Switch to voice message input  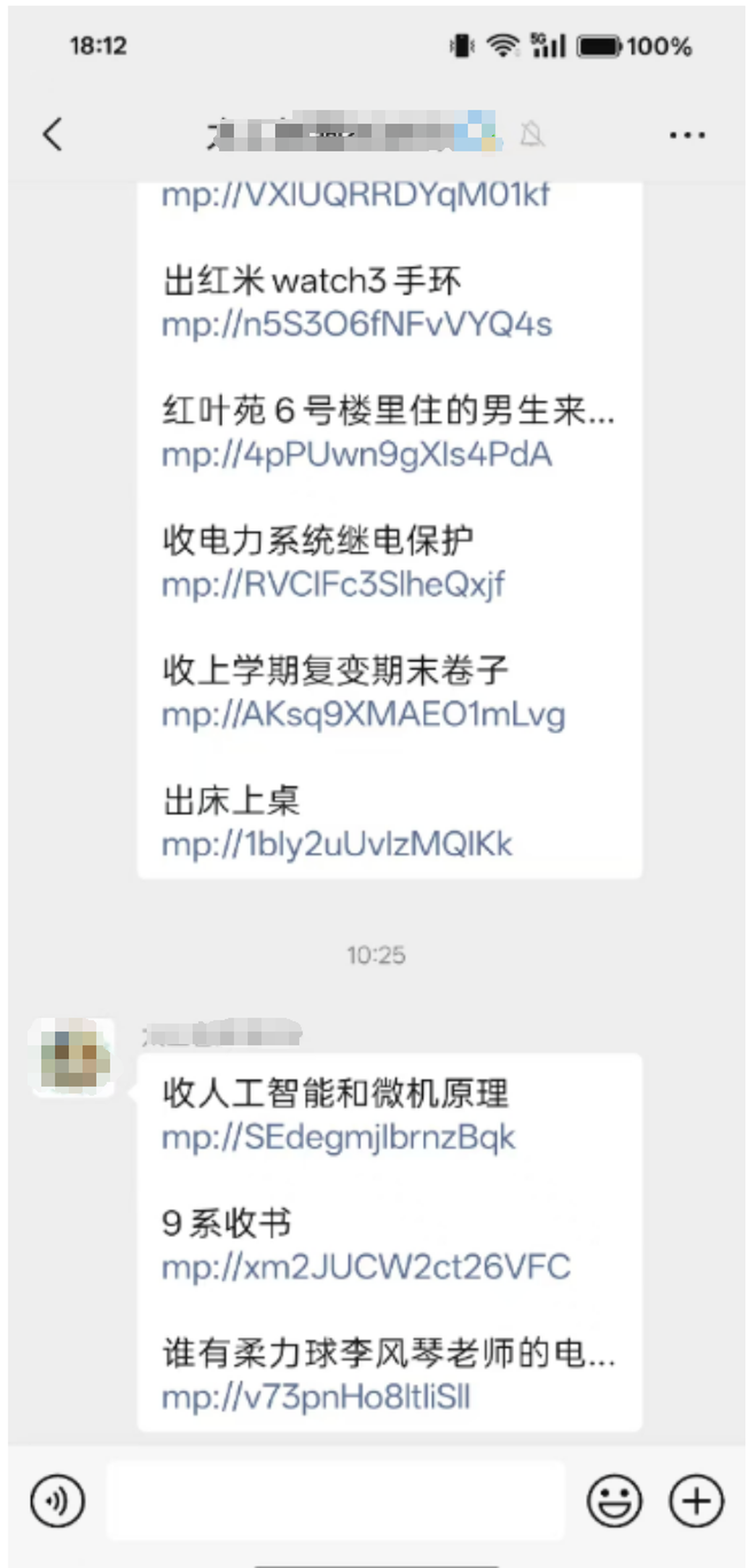pos(58,1501)
